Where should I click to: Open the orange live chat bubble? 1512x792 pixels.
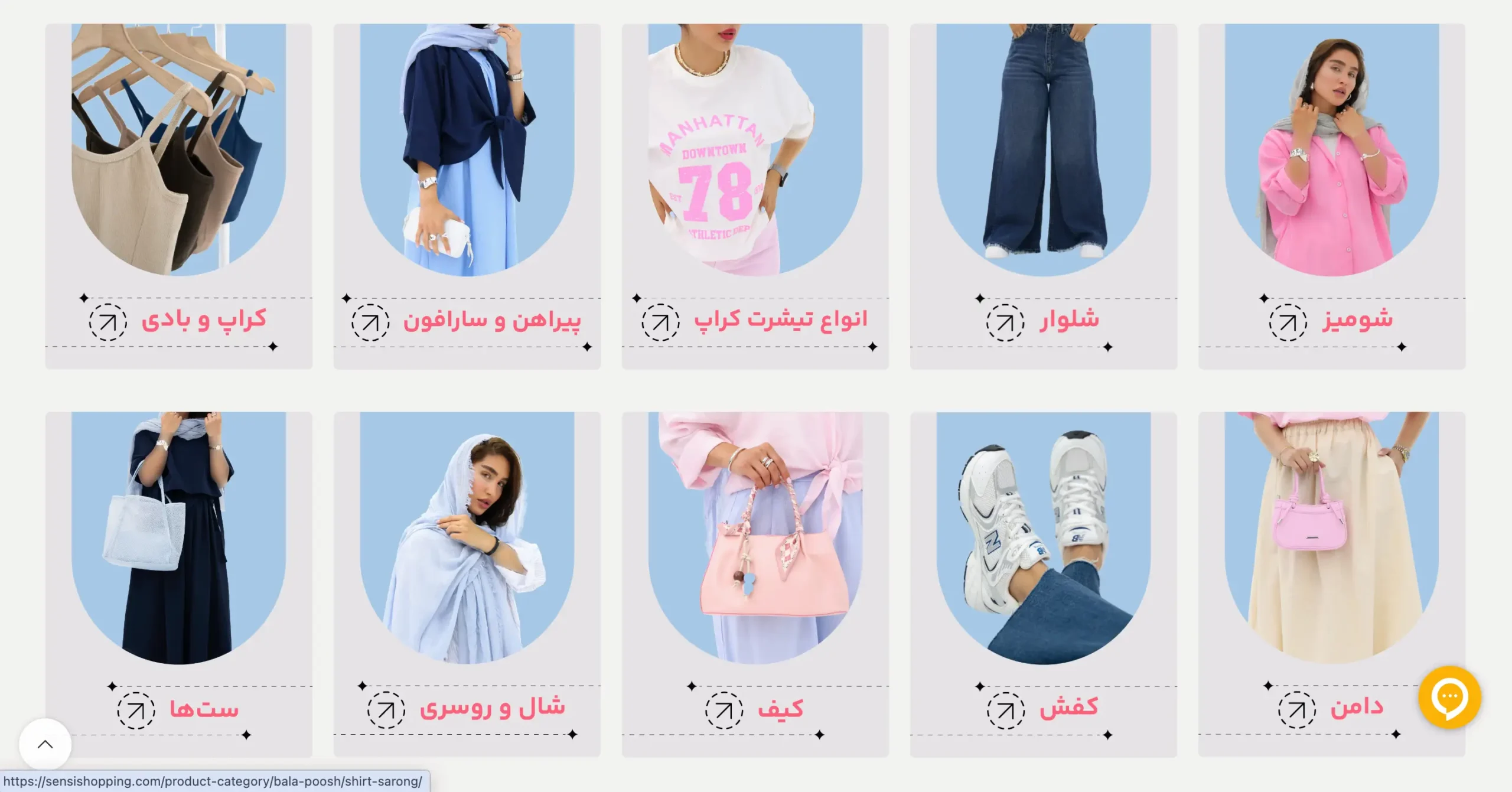[x=1449, y=697]
